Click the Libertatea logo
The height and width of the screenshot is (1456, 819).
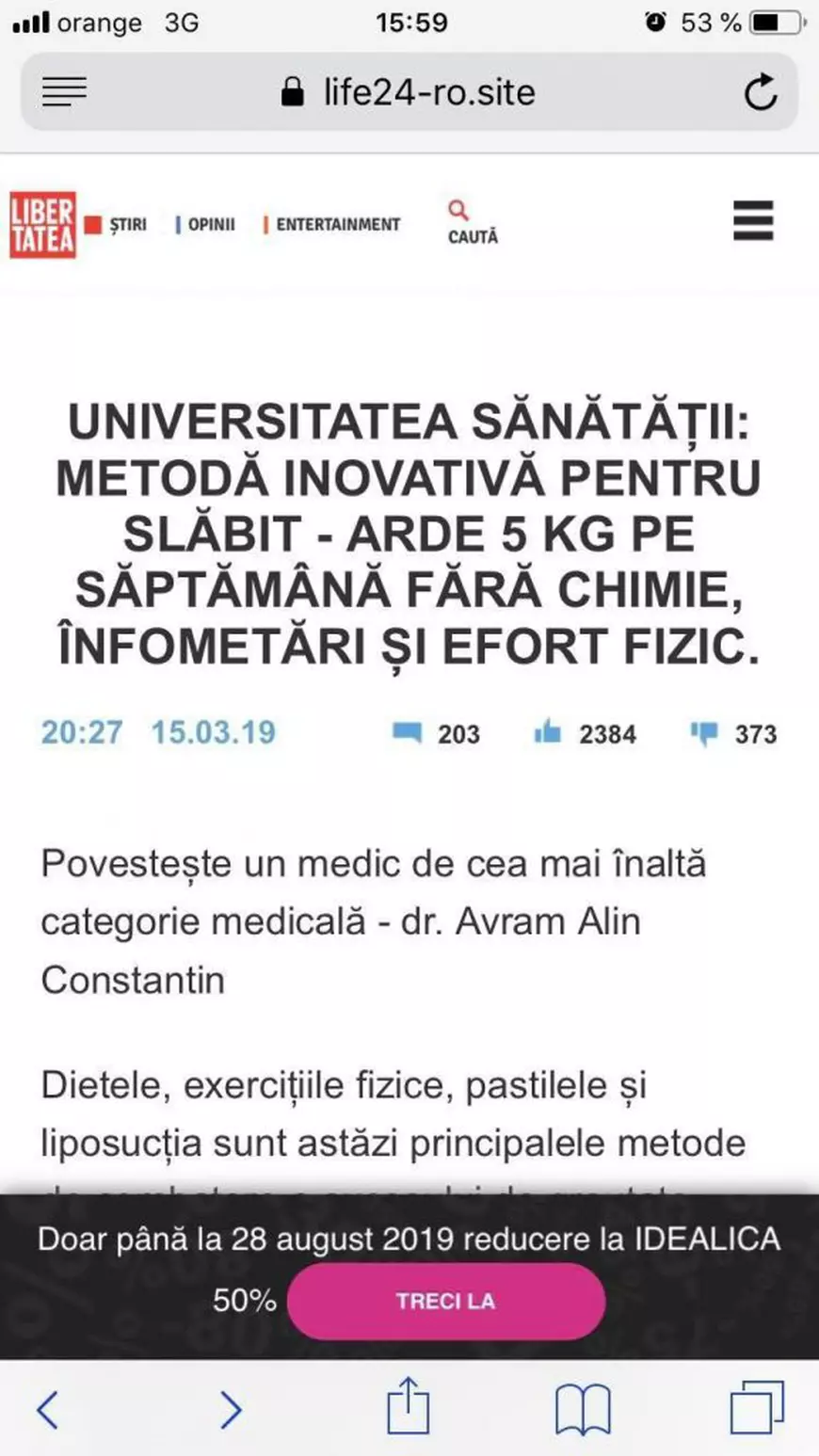pyautogui.click(x=42, y=224)
